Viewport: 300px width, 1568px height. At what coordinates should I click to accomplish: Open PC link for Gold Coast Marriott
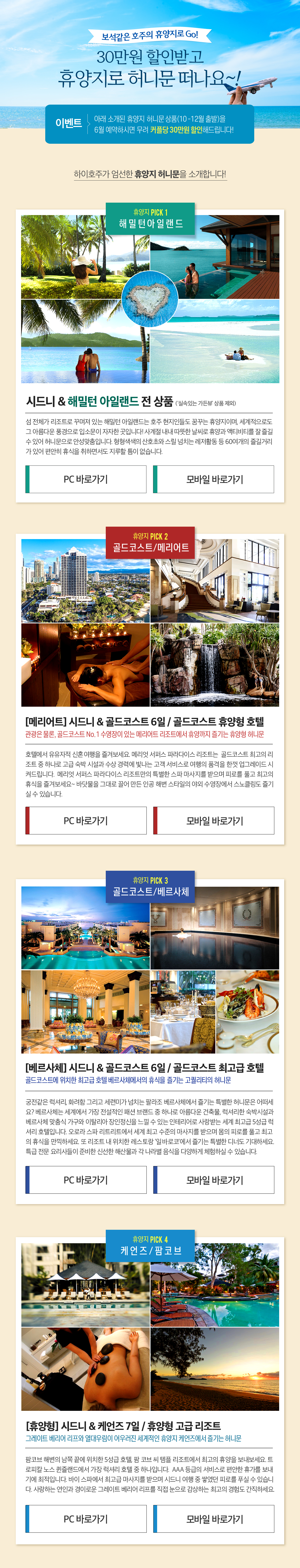click(86, 820)
